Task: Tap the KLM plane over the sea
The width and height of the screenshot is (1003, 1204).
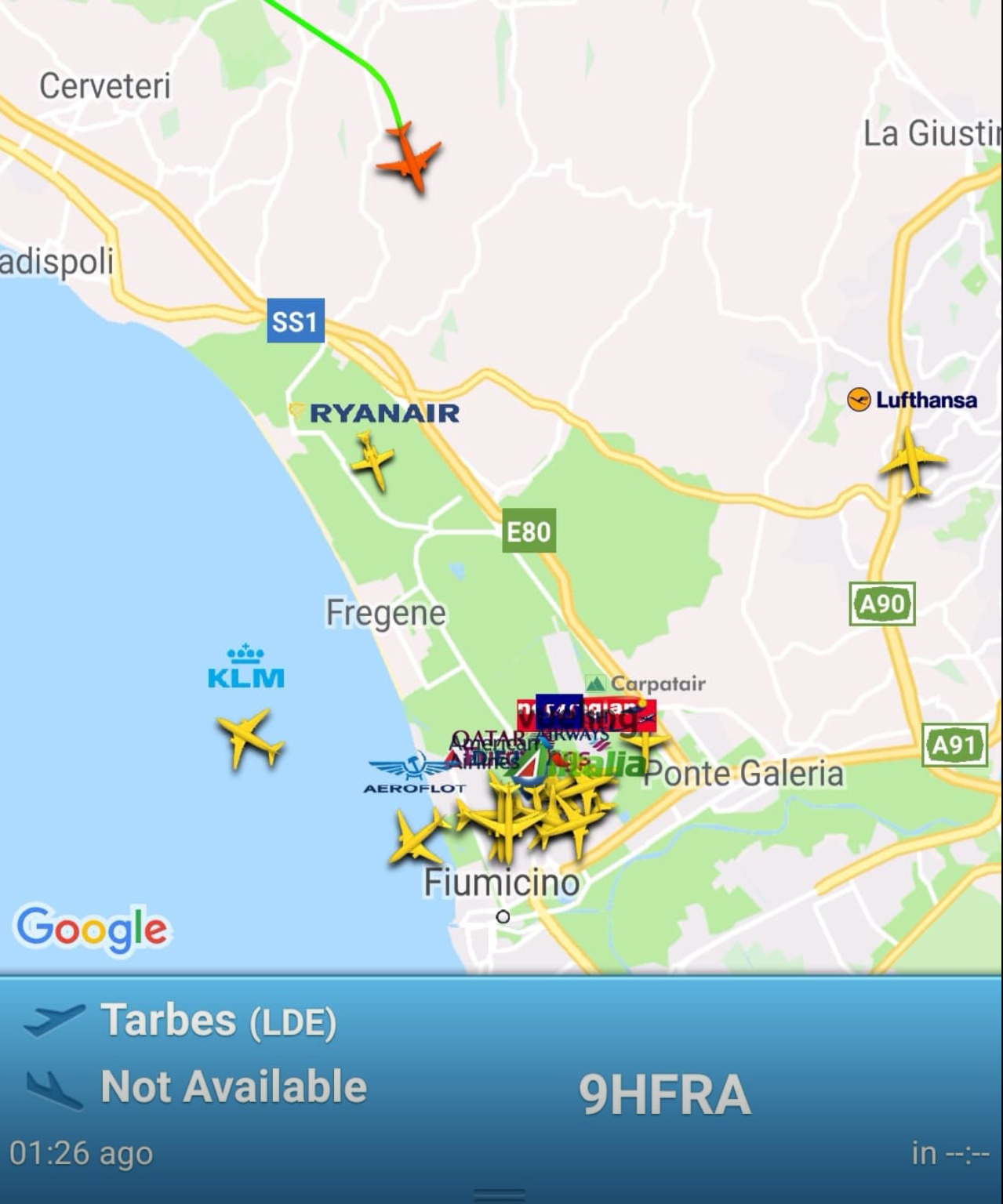Action: [249, 738]
